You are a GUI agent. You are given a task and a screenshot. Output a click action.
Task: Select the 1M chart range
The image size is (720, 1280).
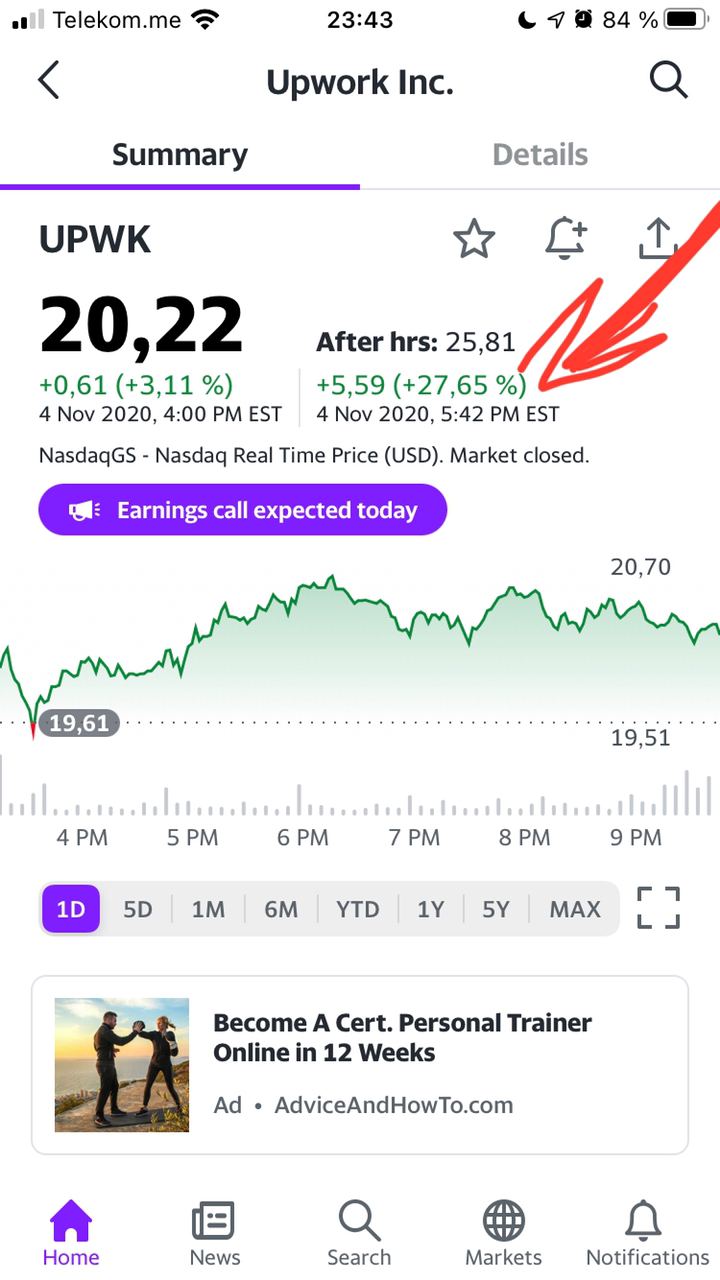208,910
